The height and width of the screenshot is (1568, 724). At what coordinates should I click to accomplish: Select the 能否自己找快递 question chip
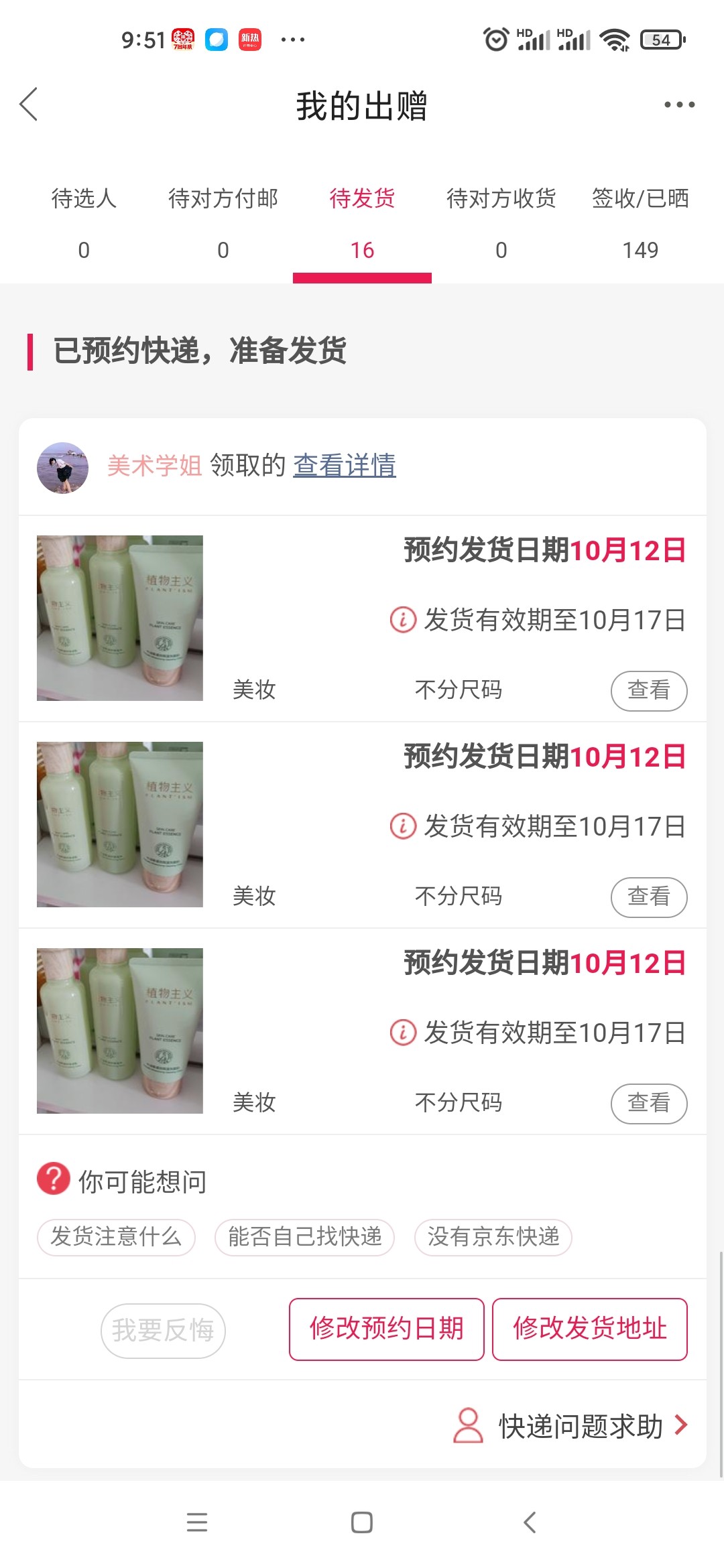[x=304, y=1236]
